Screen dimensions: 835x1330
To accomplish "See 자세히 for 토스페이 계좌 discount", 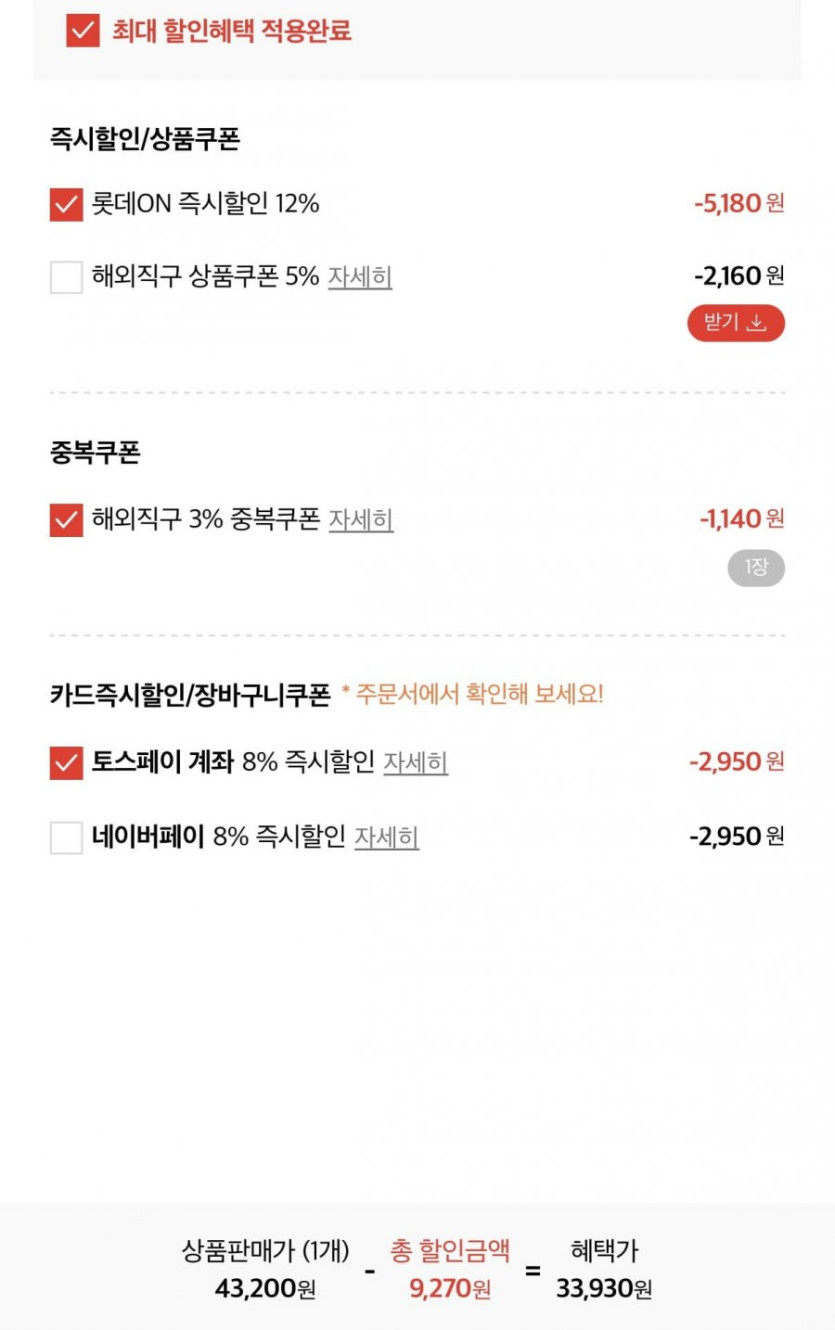I will pos(415,763).
